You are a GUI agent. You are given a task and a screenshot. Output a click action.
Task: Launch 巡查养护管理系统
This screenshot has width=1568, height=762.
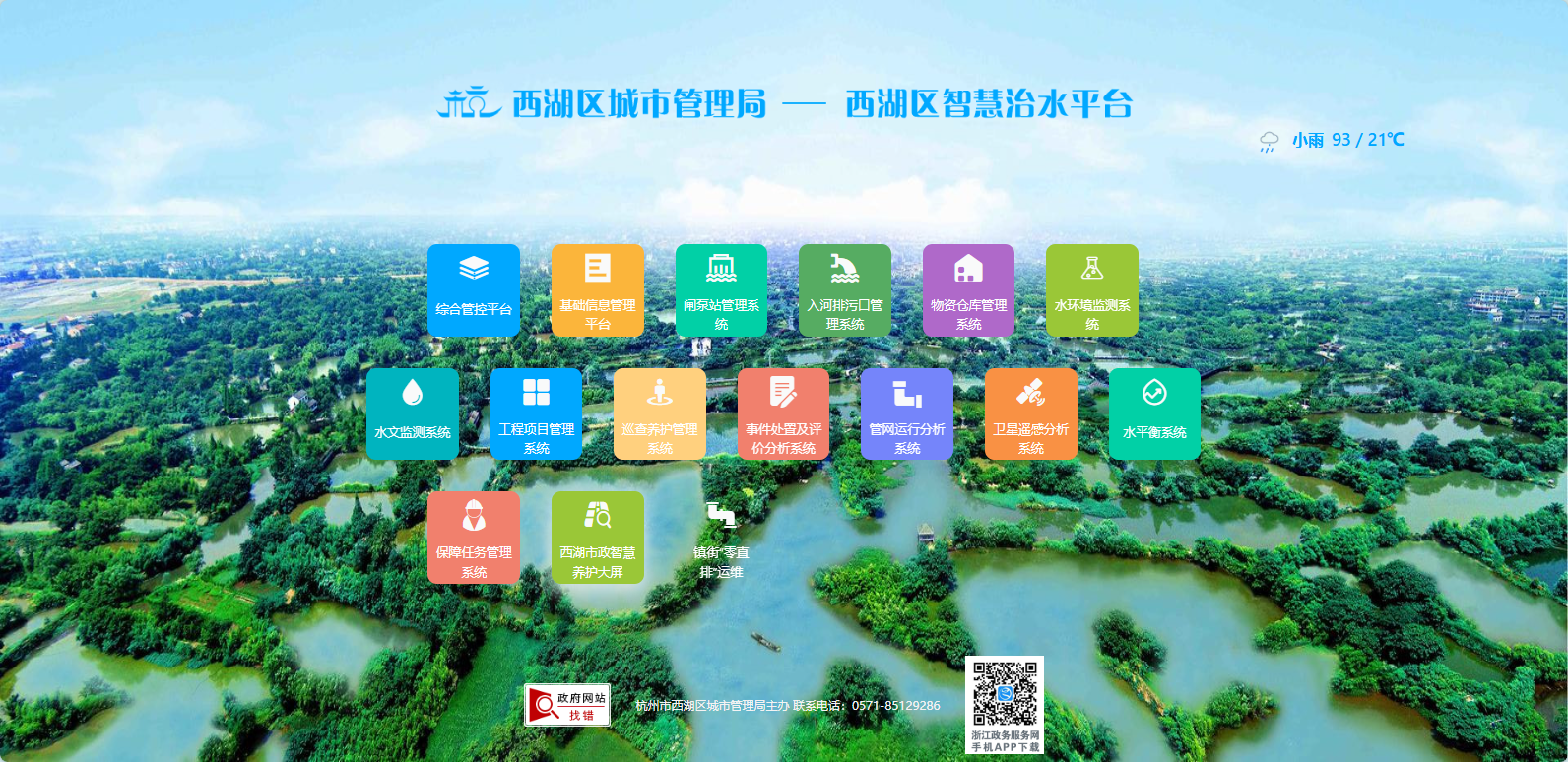click(660, 413)
